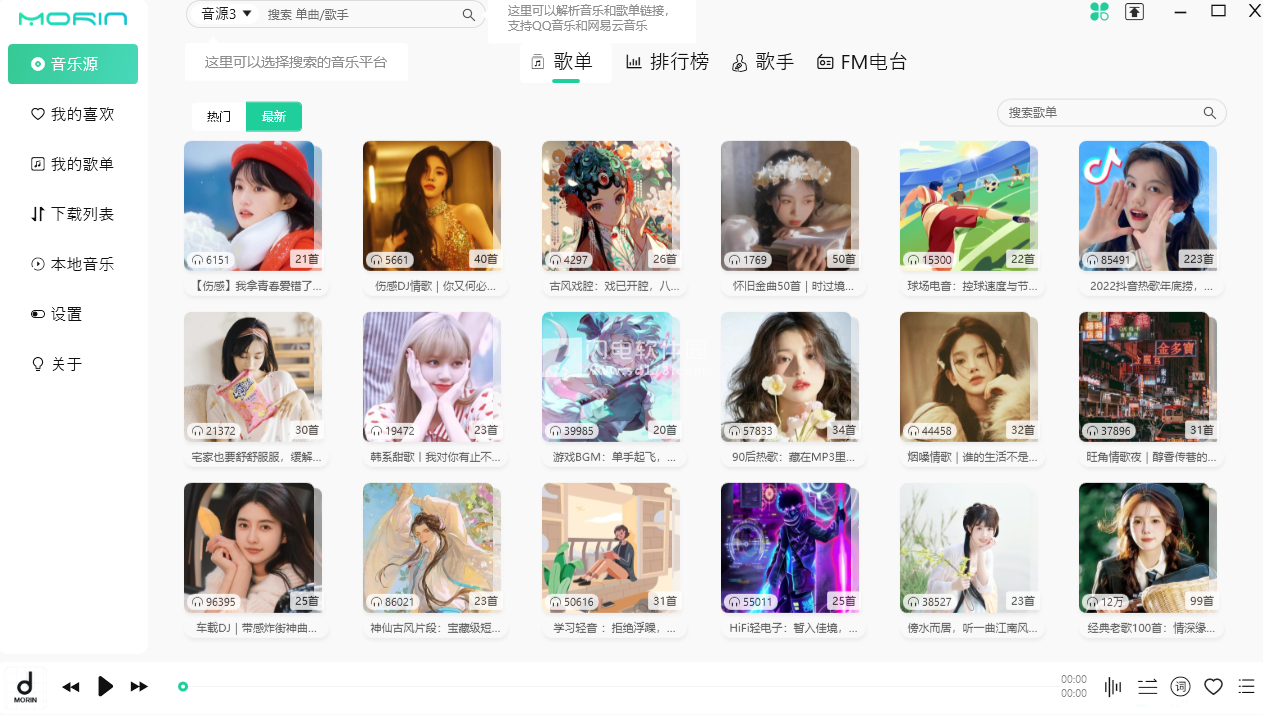Go to 我的歌单

(73, 164)
